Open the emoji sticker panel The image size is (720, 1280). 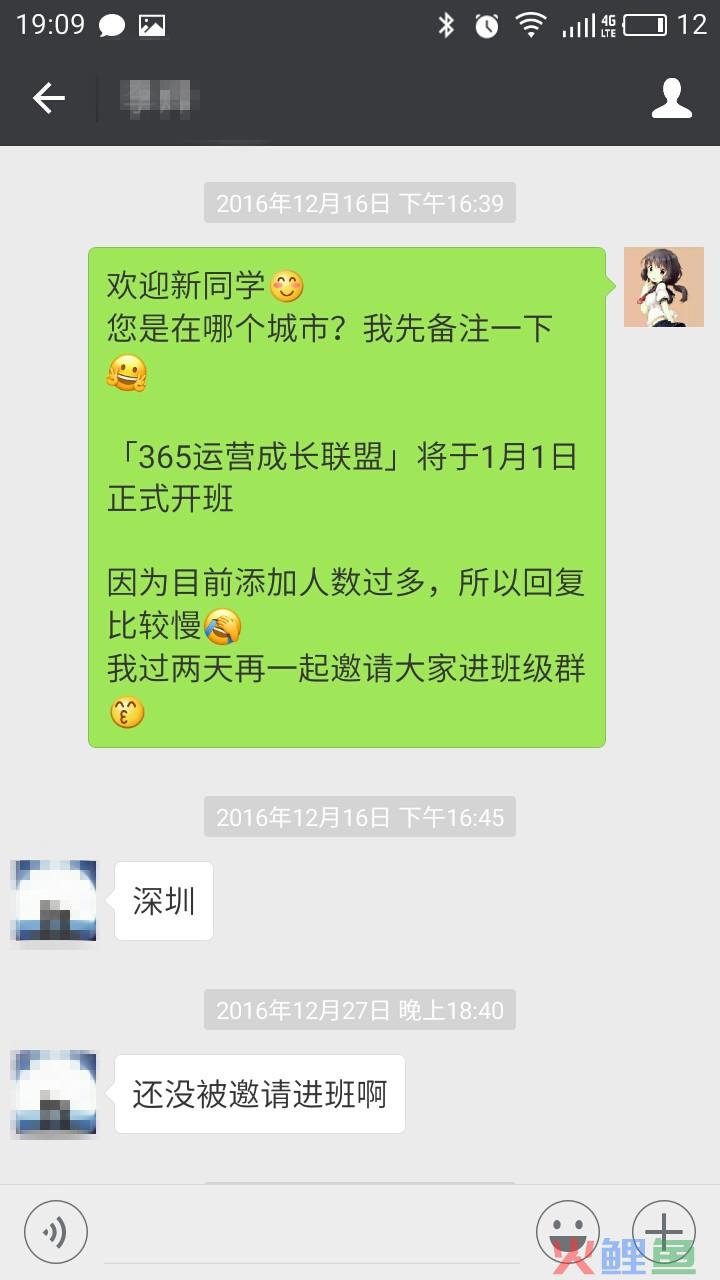567,1231
